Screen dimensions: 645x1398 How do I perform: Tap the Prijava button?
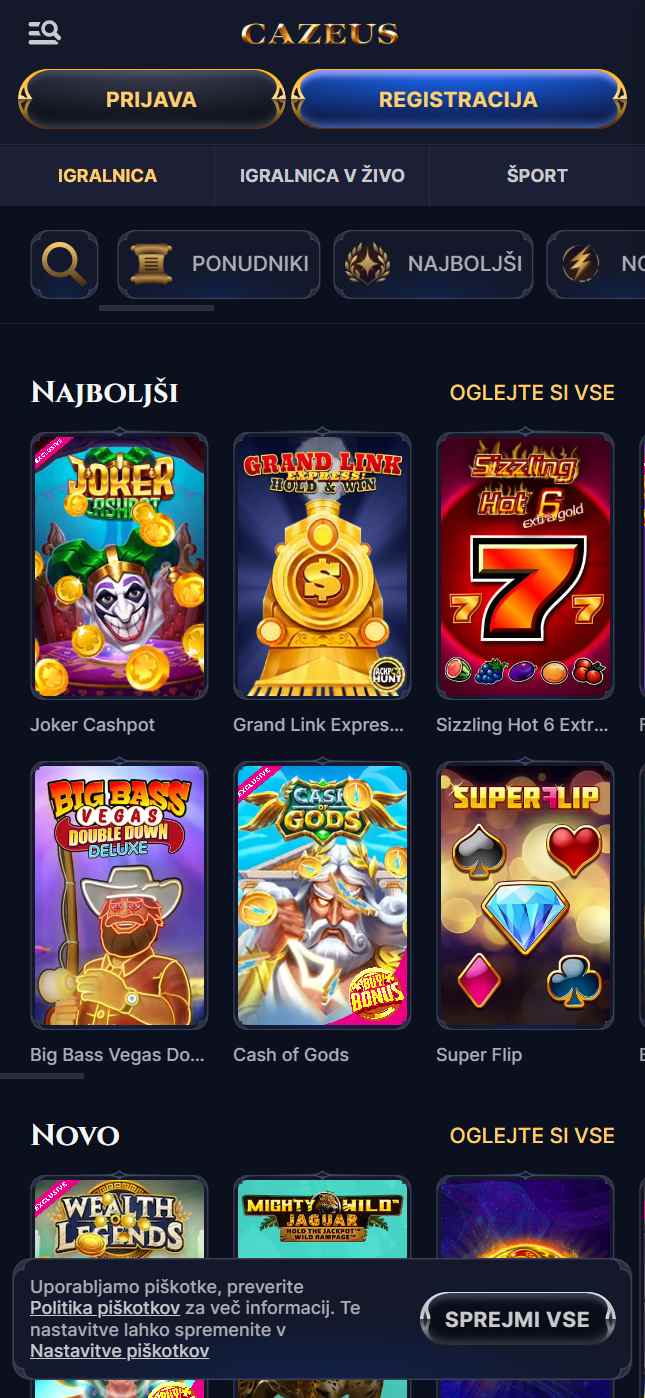click(151, 99)
